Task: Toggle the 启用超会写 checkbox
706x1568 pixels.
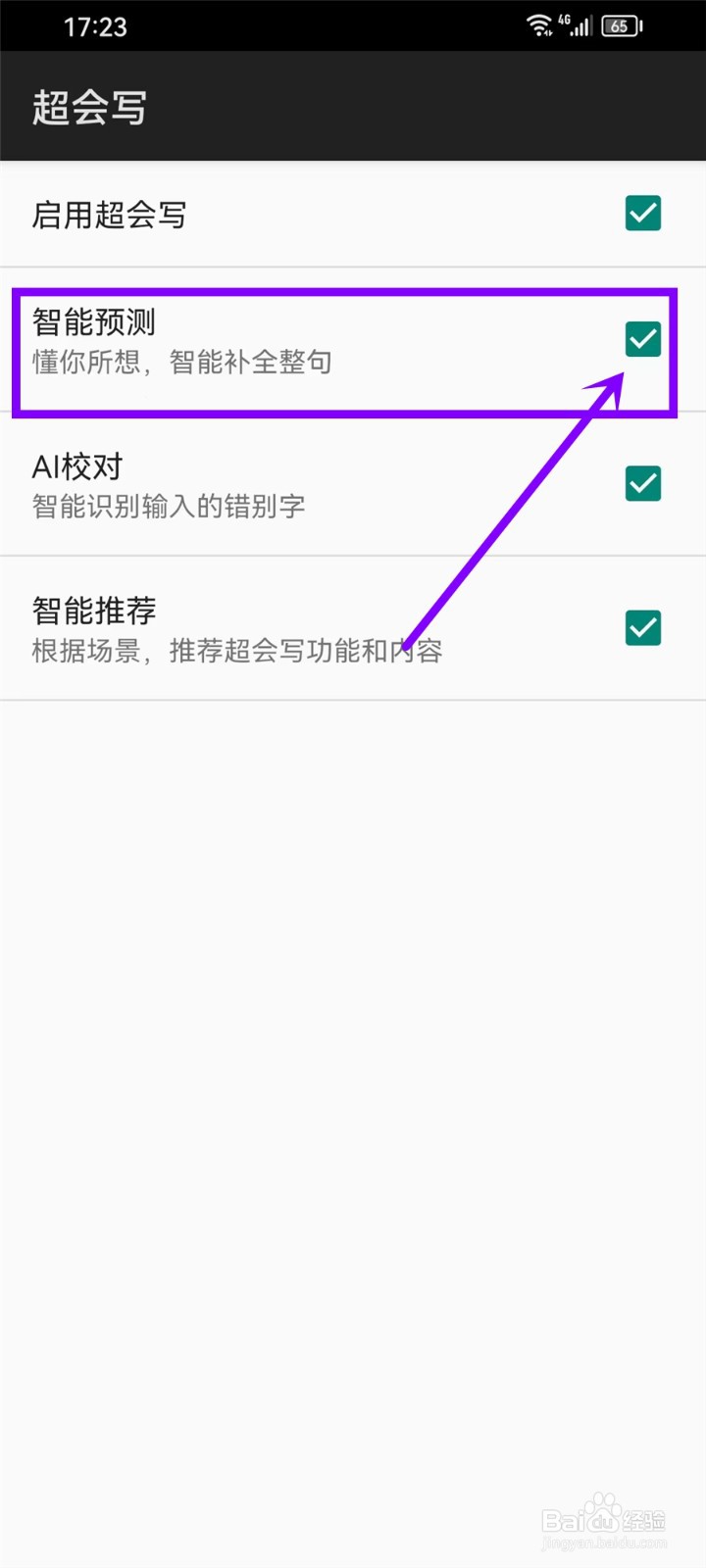Action: [x=642, y=214]
